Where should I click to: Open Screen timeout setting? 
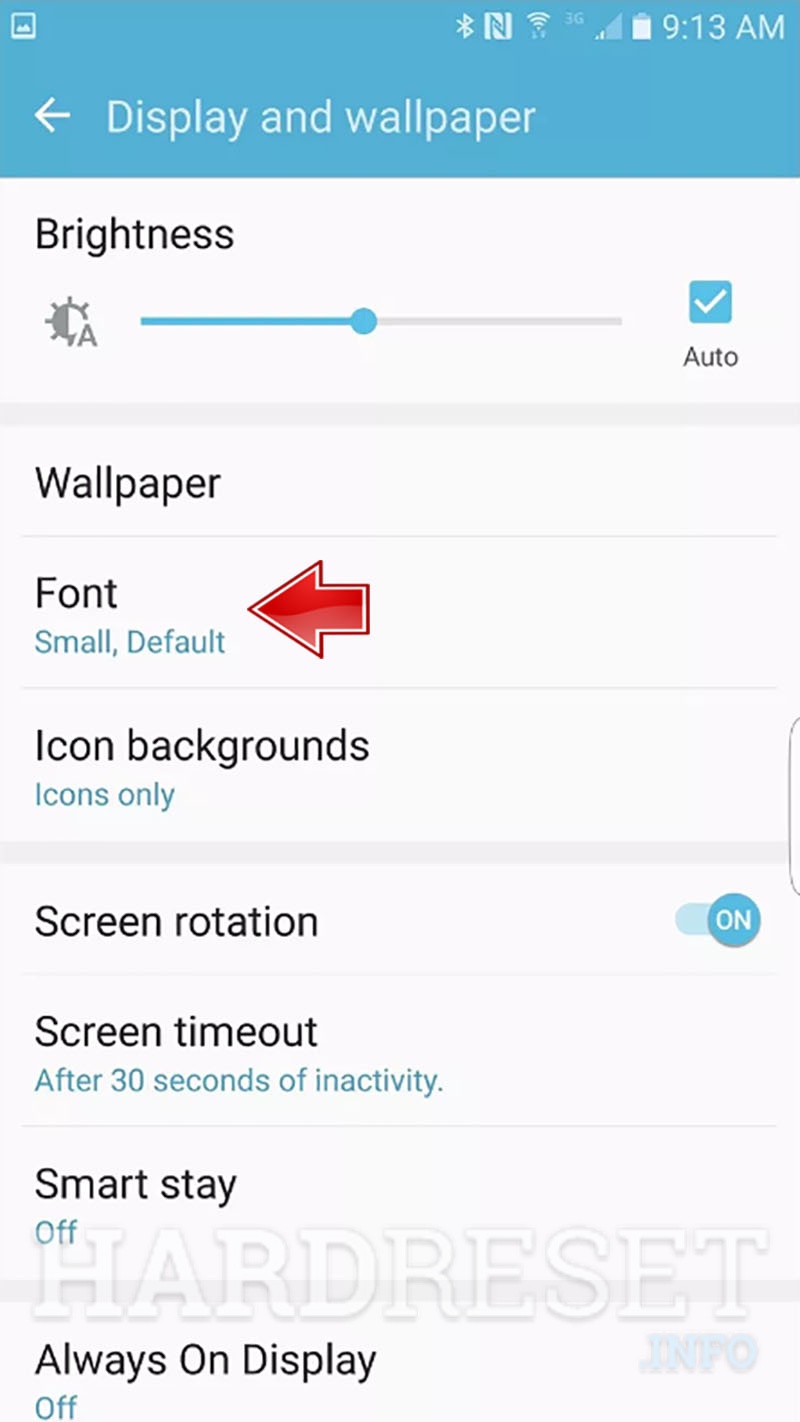[x=238, y=1052]
